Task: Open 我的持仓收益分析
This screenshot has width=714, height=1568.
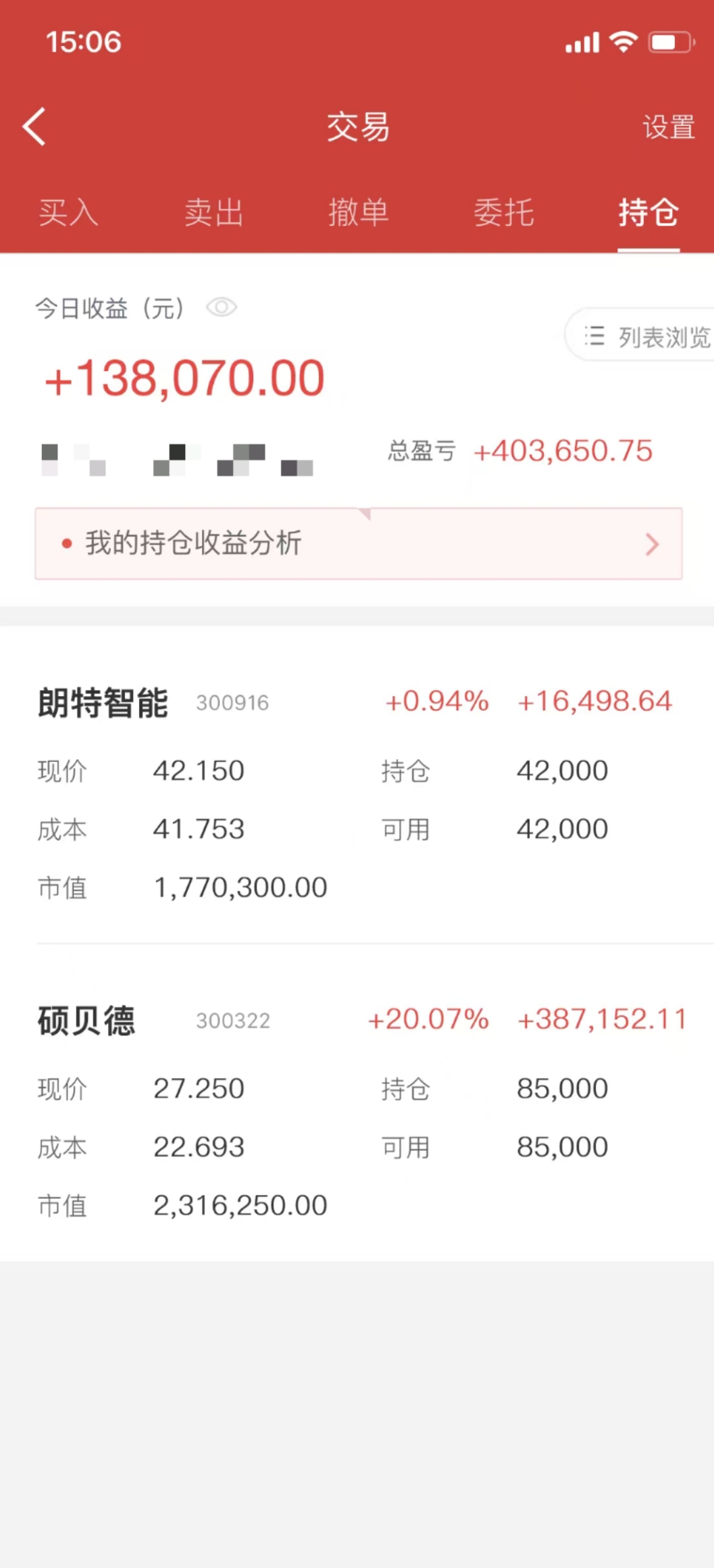Action: click(359, 543)
